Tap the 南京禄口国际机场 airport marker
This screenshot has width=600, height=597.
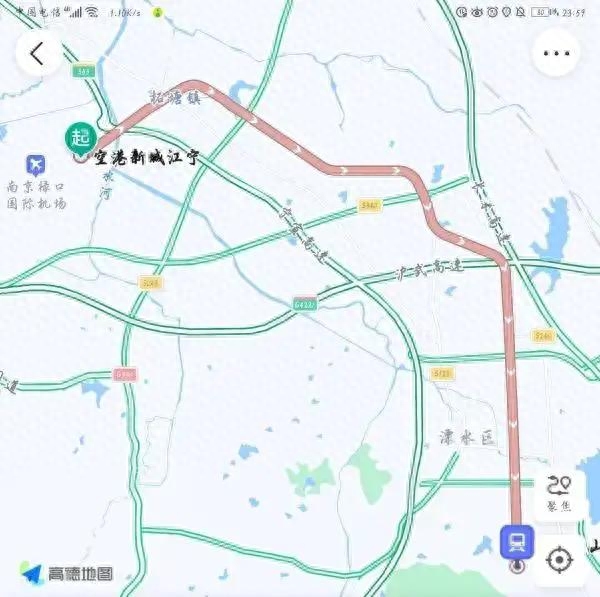(35, 164)
